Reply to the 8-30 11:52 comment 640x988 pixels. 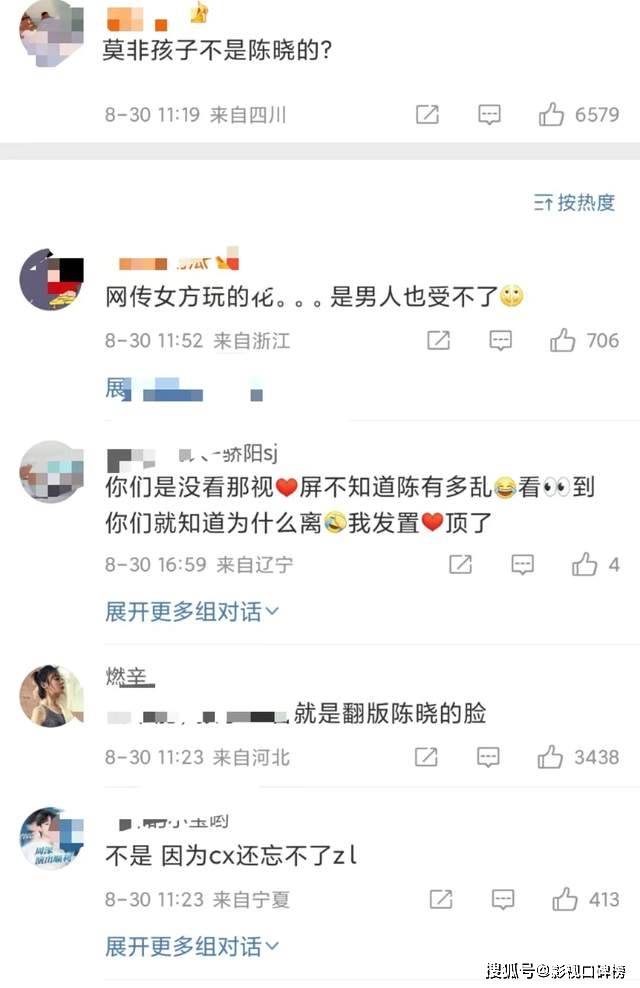coord(500,341)
